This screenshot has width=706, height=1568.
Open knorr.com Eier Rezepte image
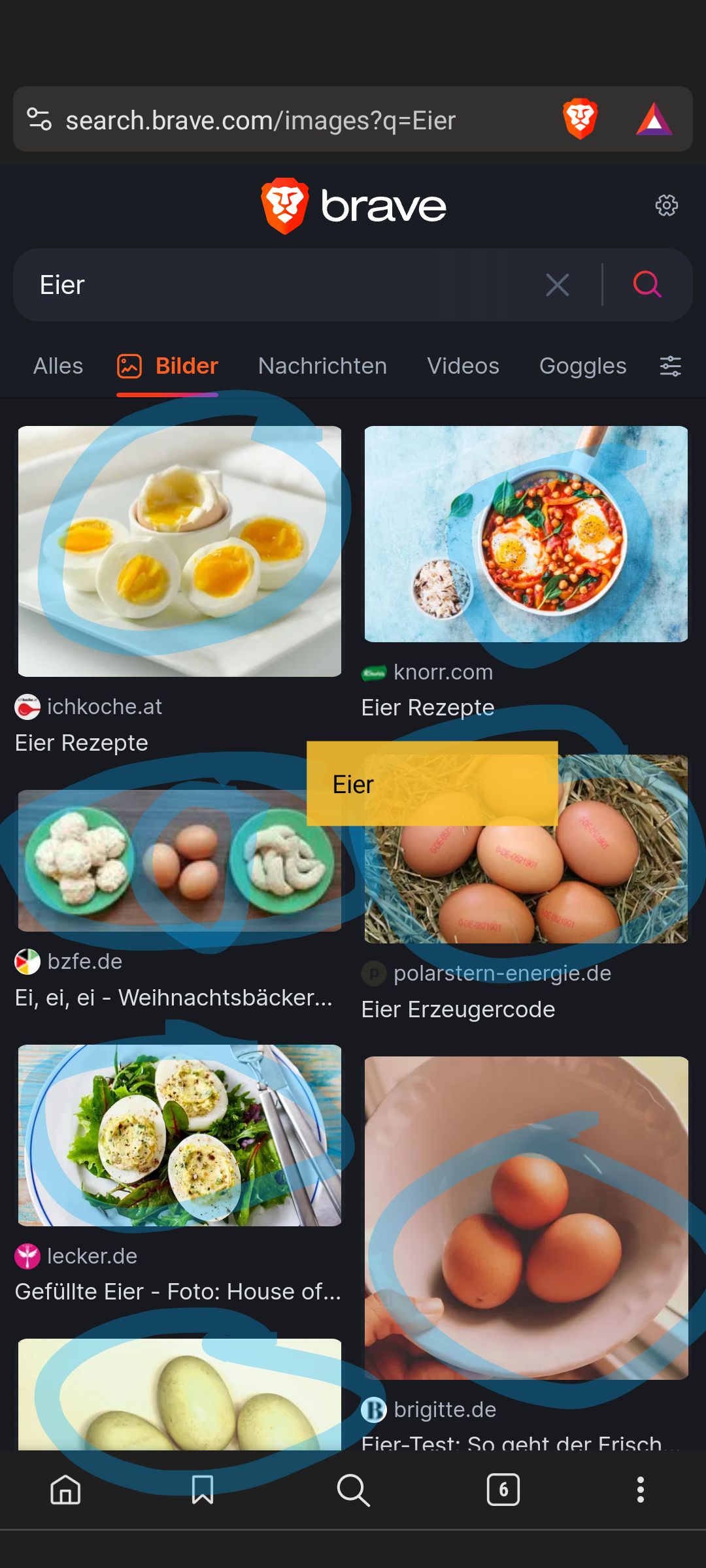click(x=526, y=534)
